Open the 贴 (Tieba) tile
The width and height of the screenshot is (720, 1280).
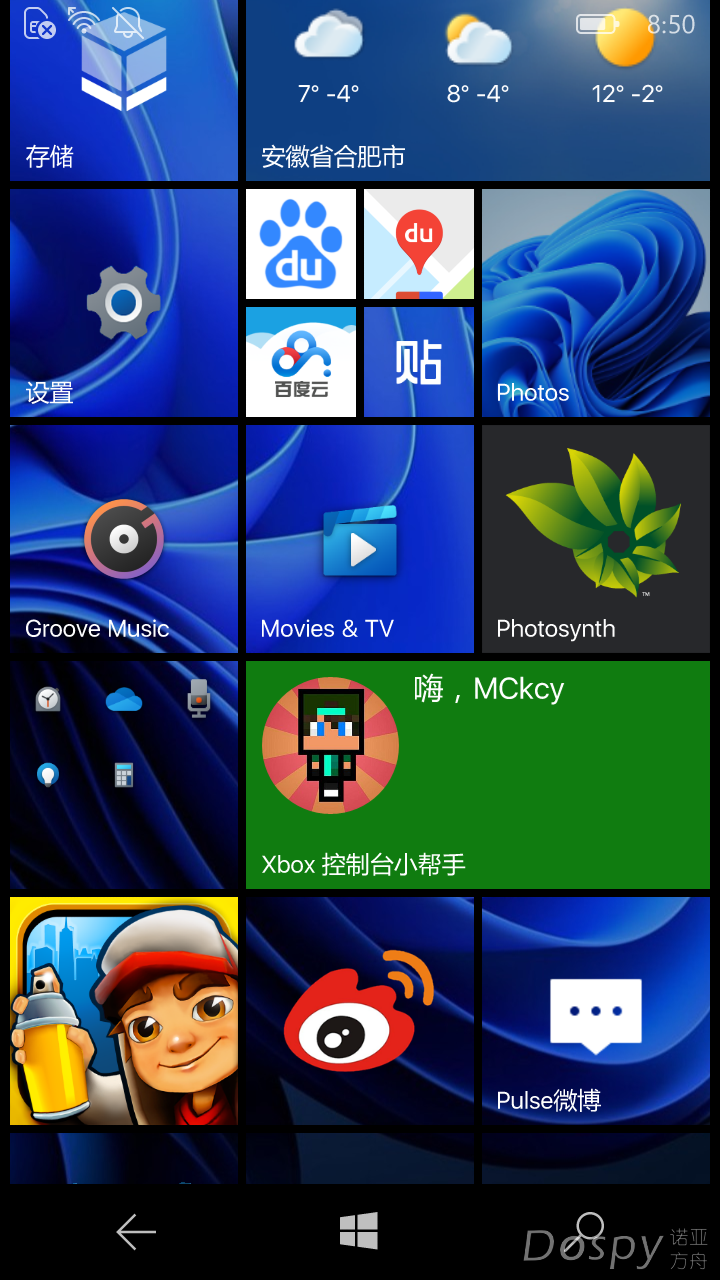click(x=419, y=362)
